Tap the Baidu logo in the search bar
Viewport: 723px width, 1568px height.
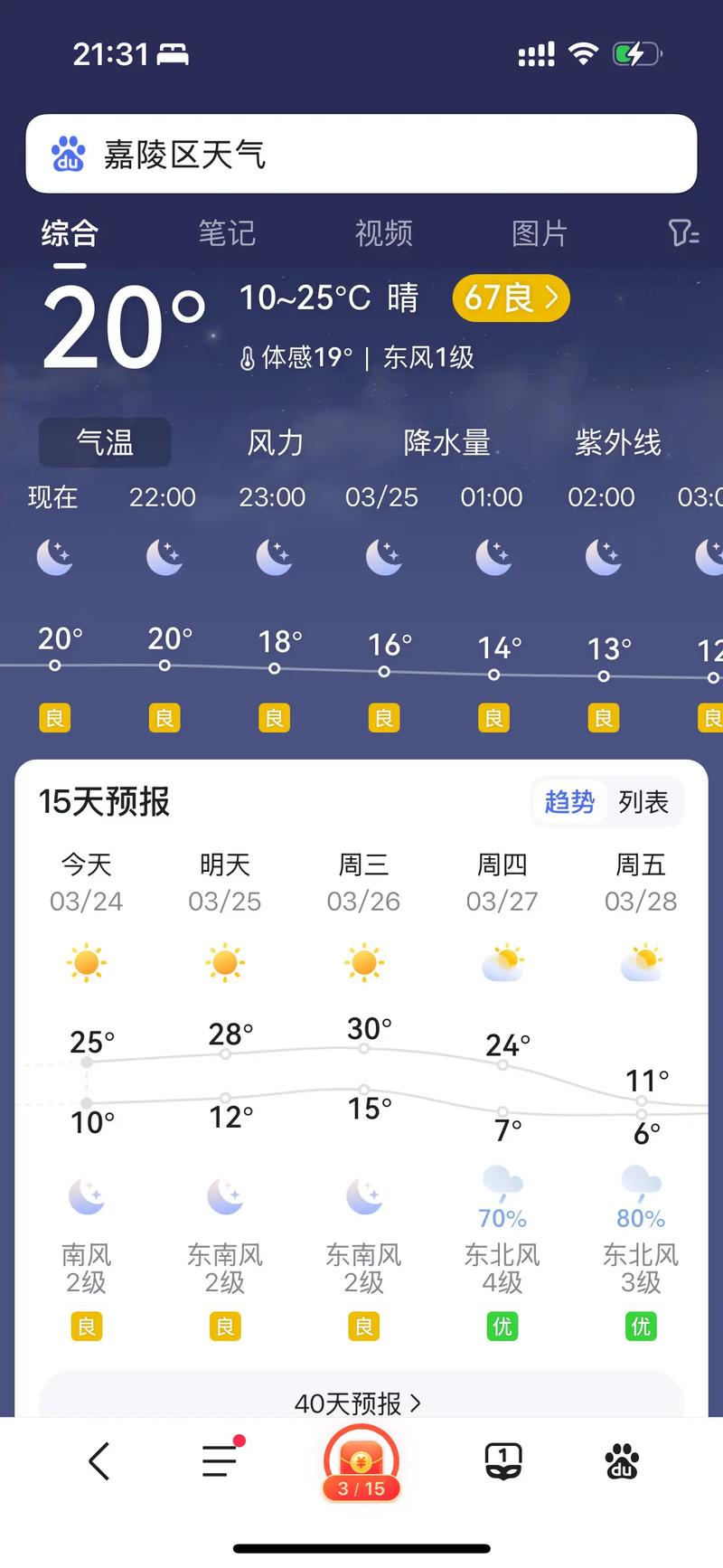pos(67,152)
